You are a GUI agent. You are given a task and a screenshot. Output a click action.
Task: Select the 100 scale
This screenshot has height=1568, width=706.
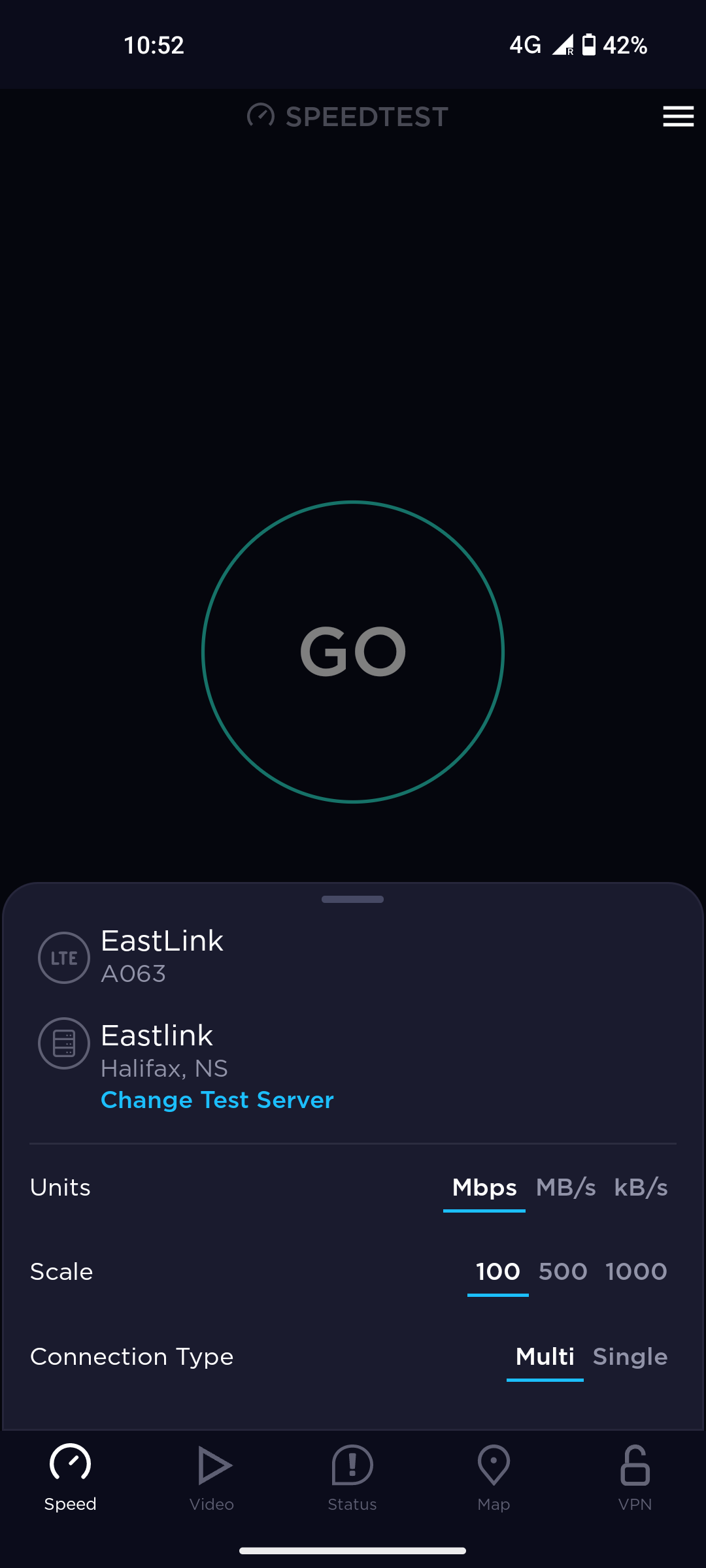497,1272
